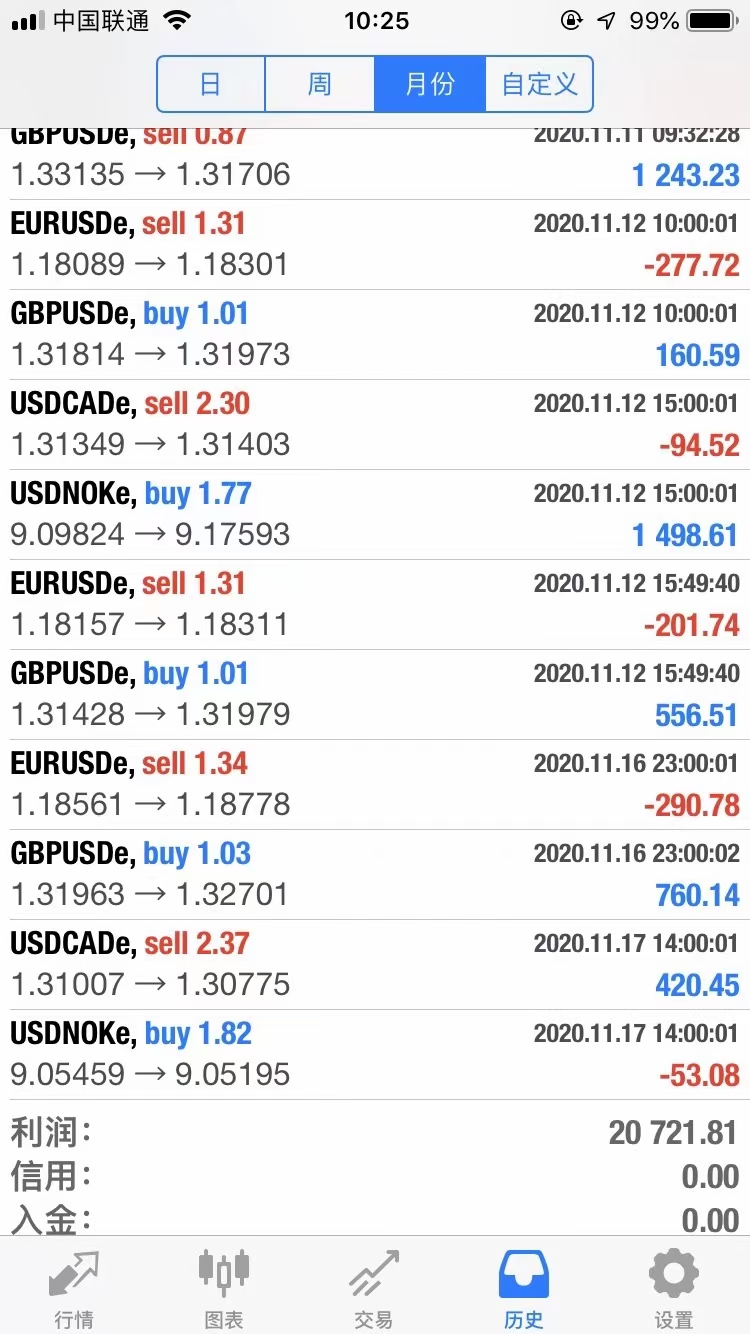This screenshot has height=1334, width=750.
Task: Open 设置 settings
Action: tap(674, 1288)
